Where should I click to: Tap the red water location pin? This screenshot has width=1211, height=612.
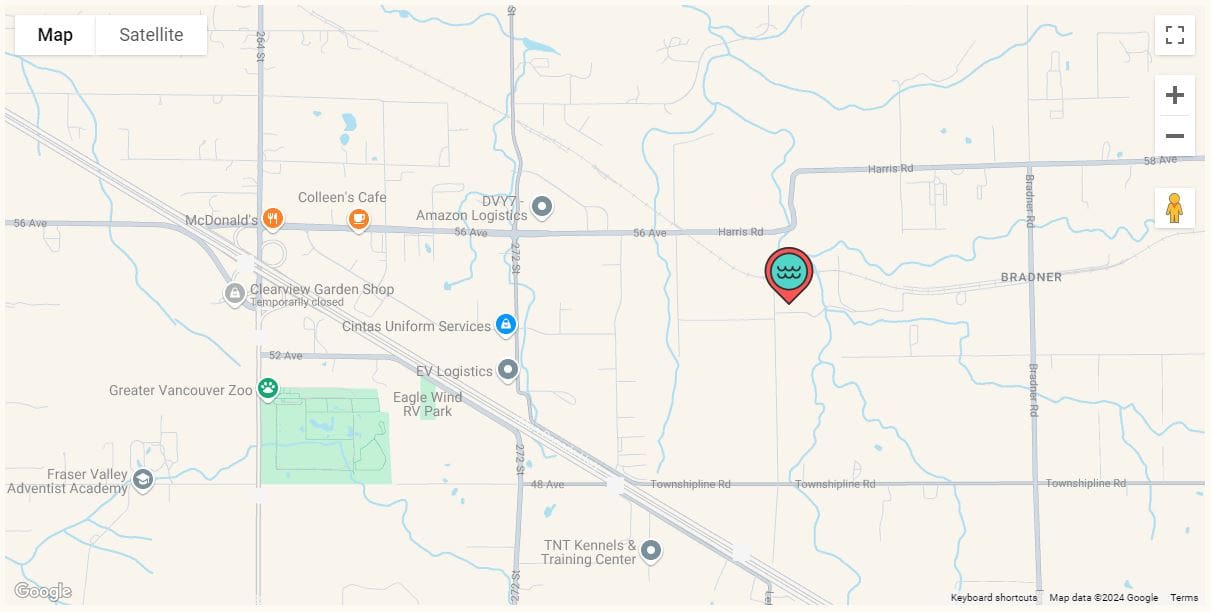(x=789, y=272)
